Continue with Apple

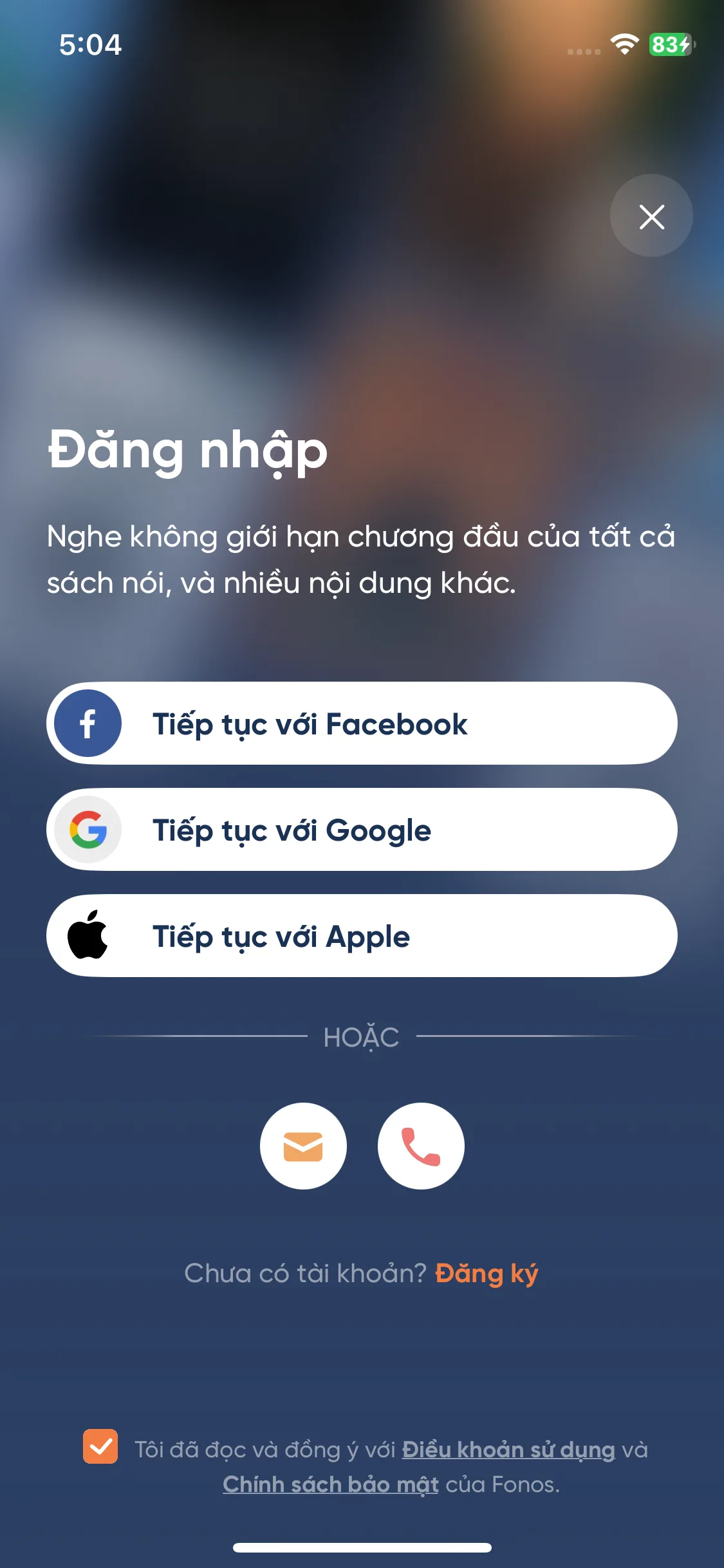pyautogui.click(x=362, y=936)
